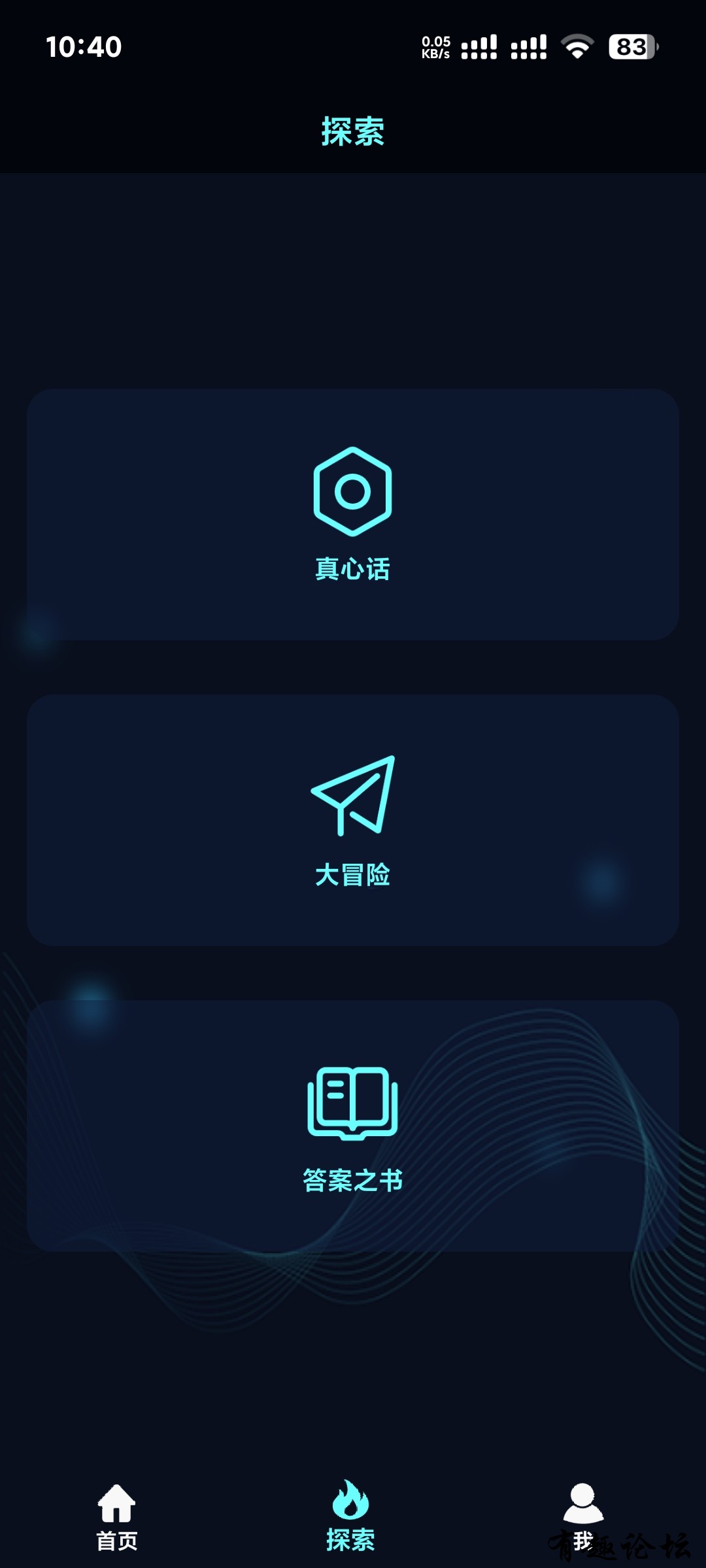706x1568 pixels.
Task: Open the 大冒险 card
Action: click(x=352, y=820)
